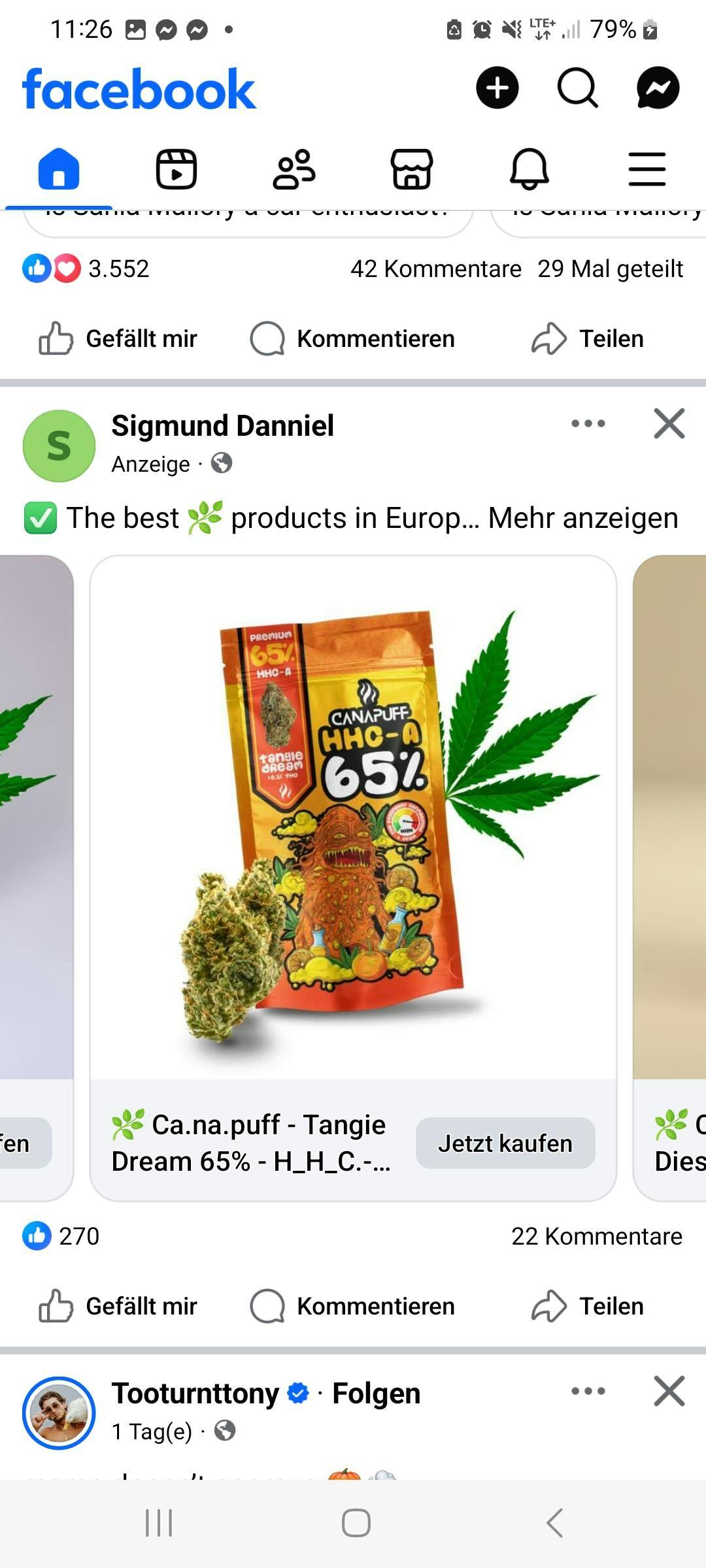Open options menu on Sigmund Danniel's ad
This screenshot has height=1568, width=706.
pyautogui.click(x=588, y=423)
